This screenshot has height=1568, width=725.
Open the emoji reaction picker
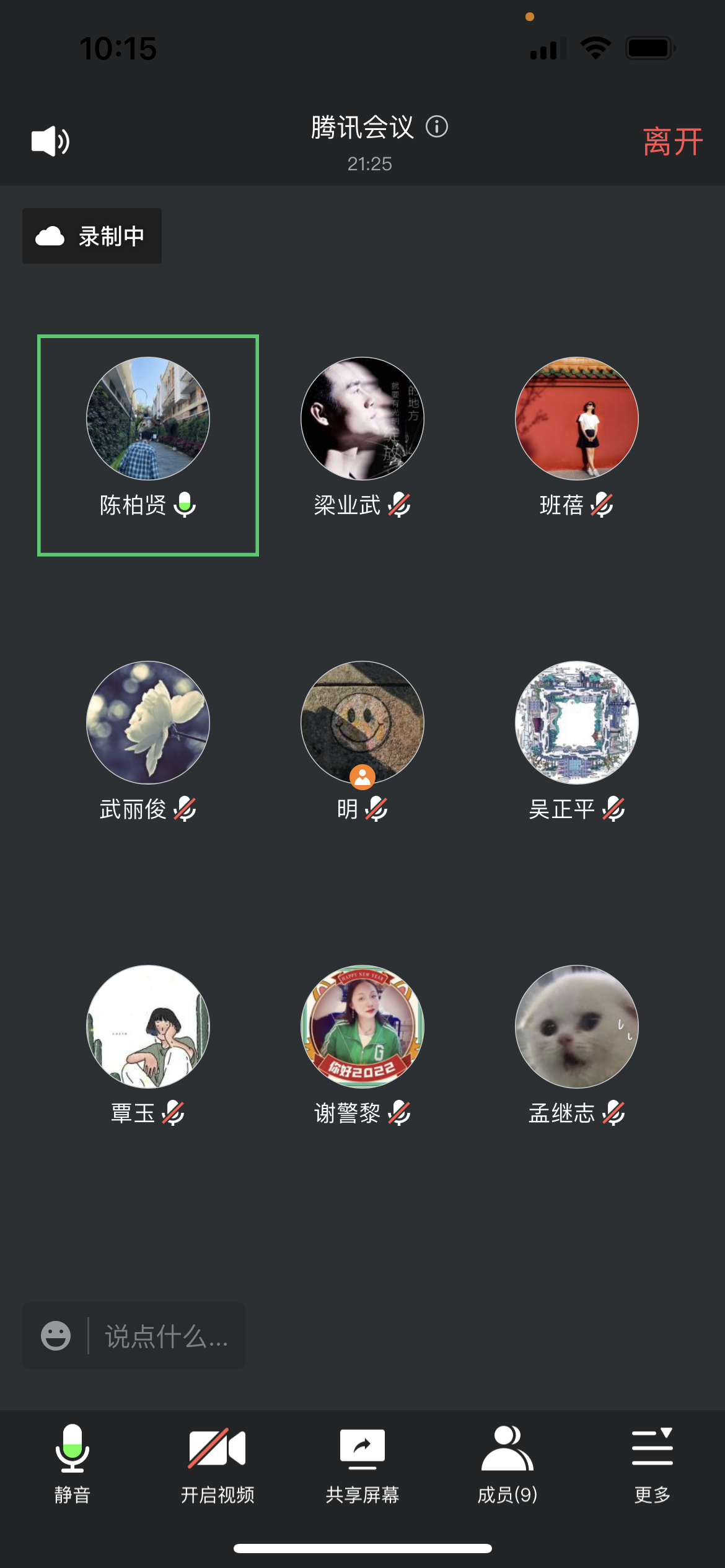(x=56, y=1336)
